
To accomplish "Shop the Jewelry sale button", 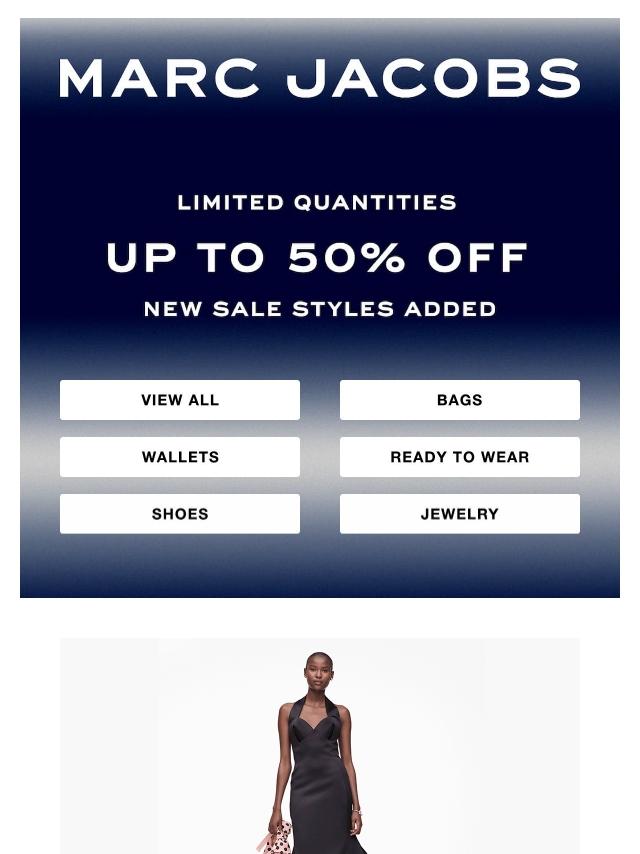I will pos(459,514).
